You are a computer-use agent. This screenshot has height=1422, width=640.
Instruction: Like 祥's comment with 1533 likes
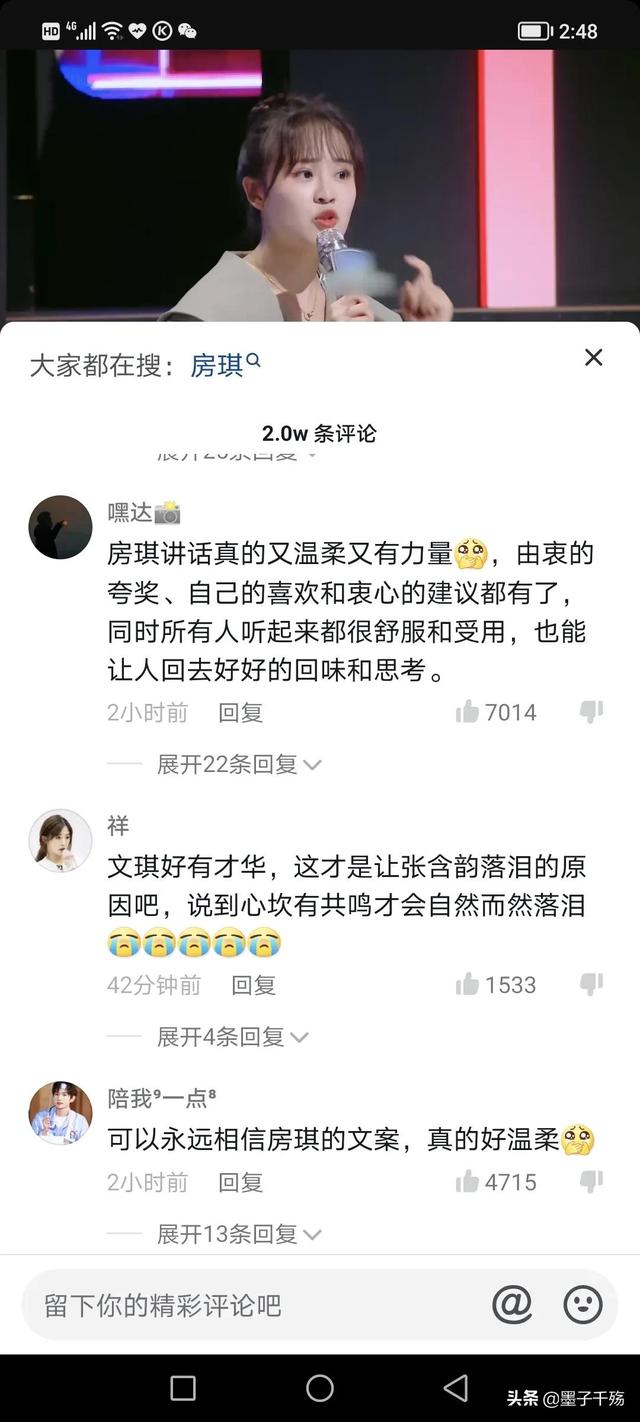[x=468, y=985]
